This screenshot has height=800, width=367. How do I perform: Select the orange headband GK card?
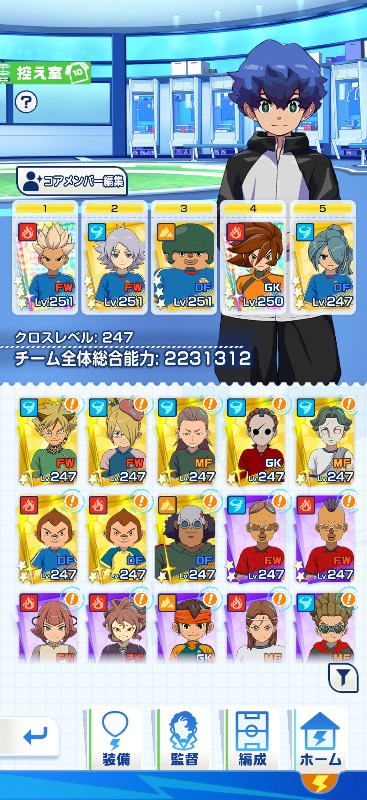[x=186, y=628]
